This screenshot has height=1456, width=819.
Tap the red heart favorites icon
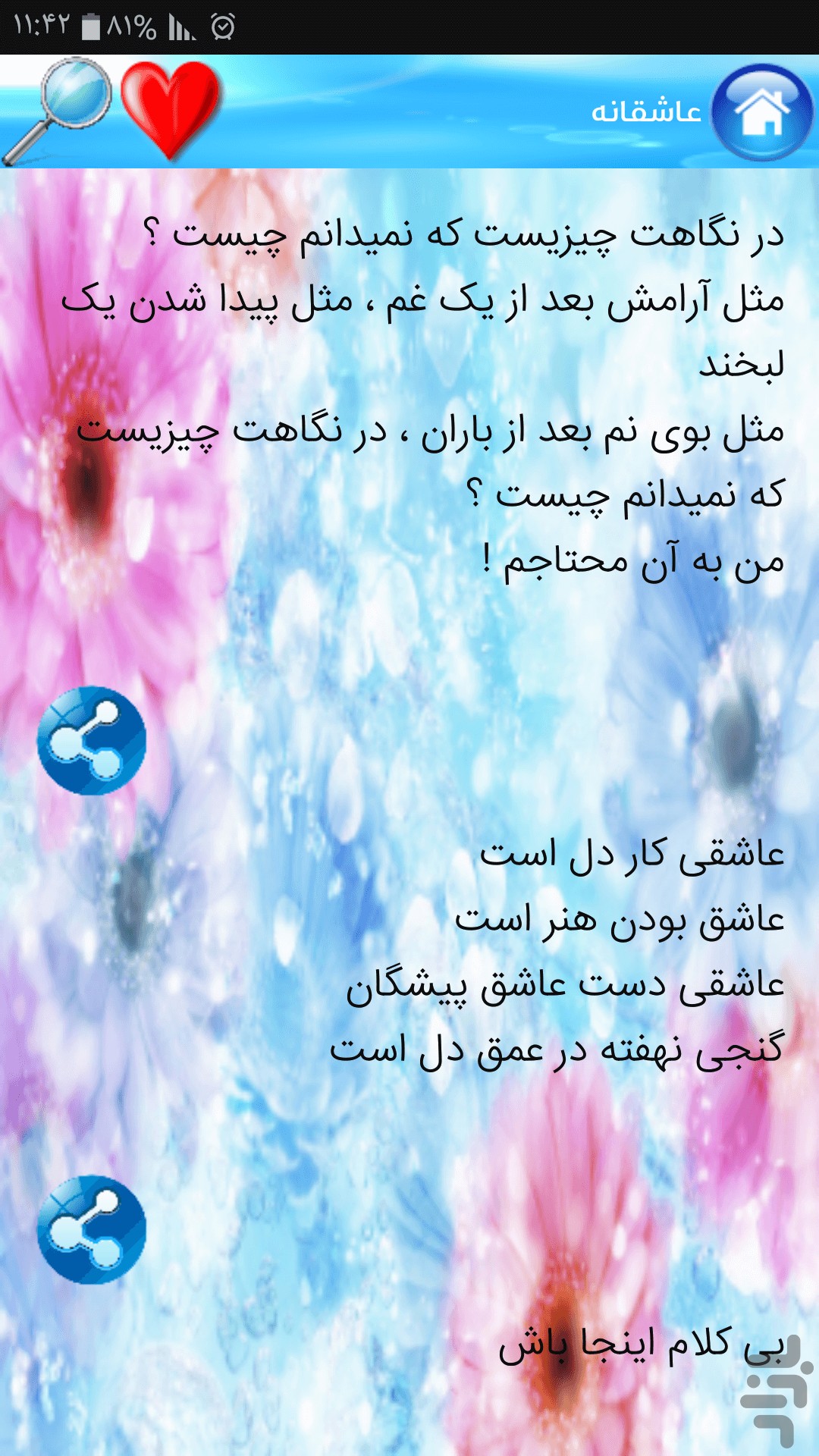tap(171, 111)
